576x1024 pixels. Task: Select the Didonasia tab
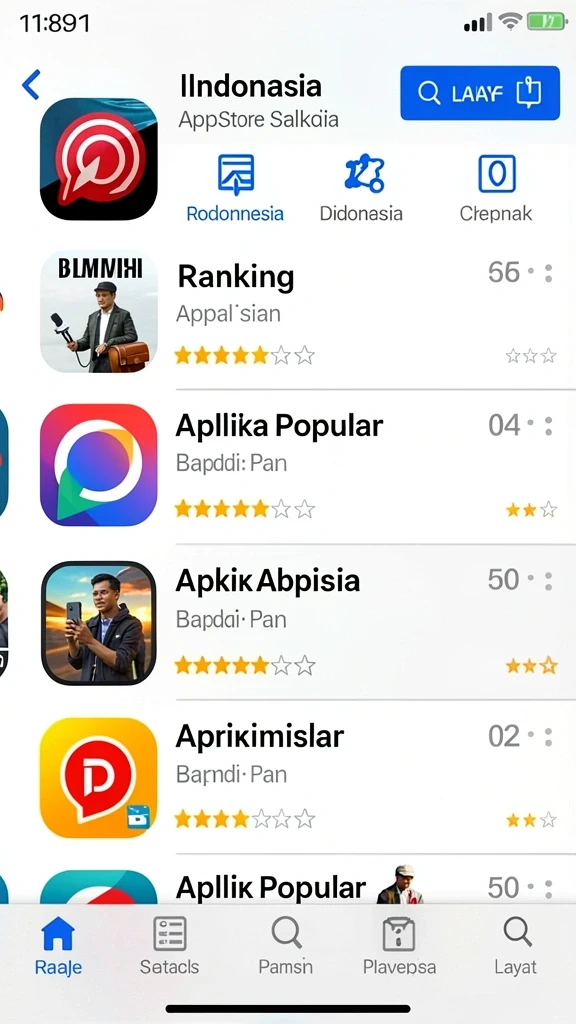coord(361,188)
